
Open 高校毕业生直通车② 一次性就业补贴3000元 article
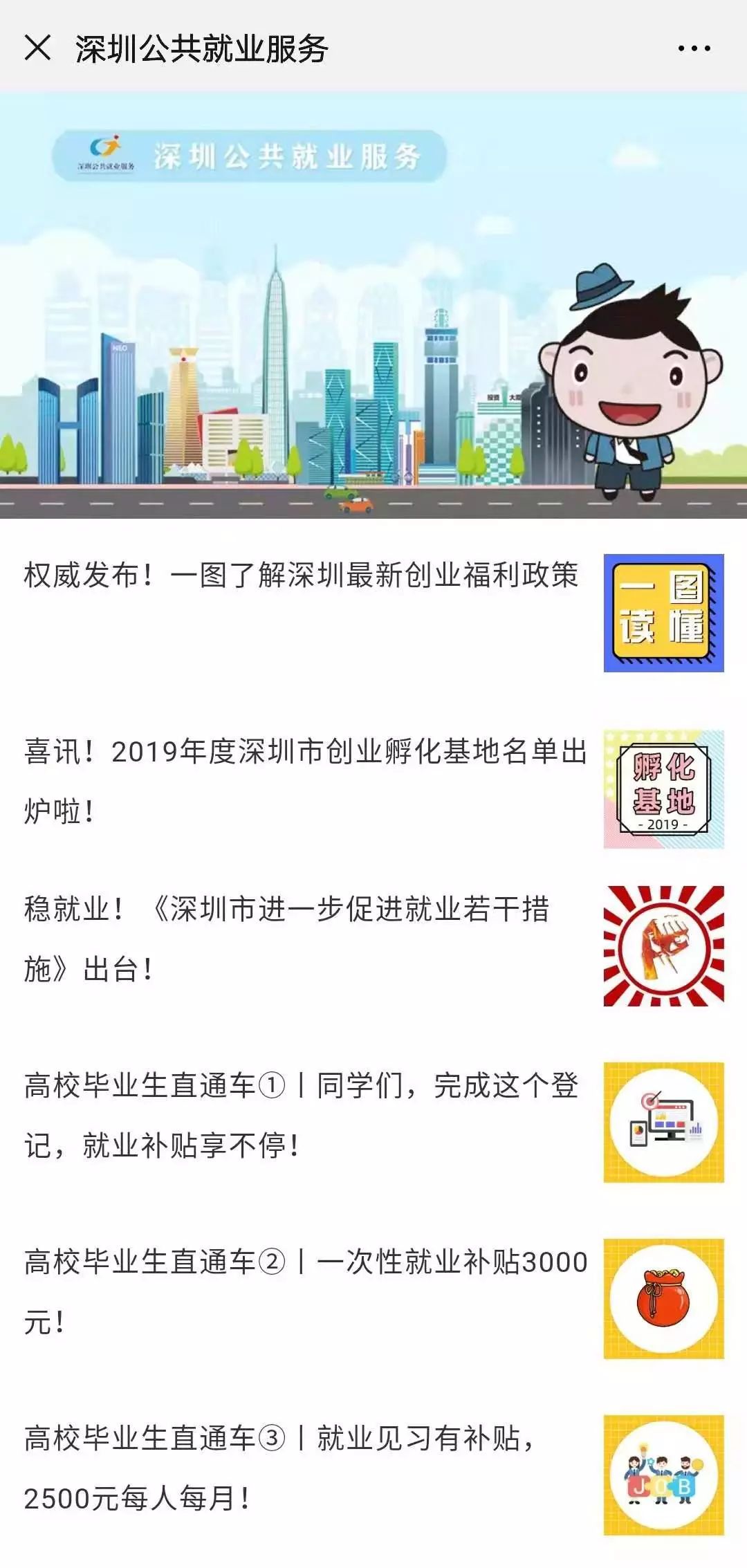click(x=304, y=1291)
